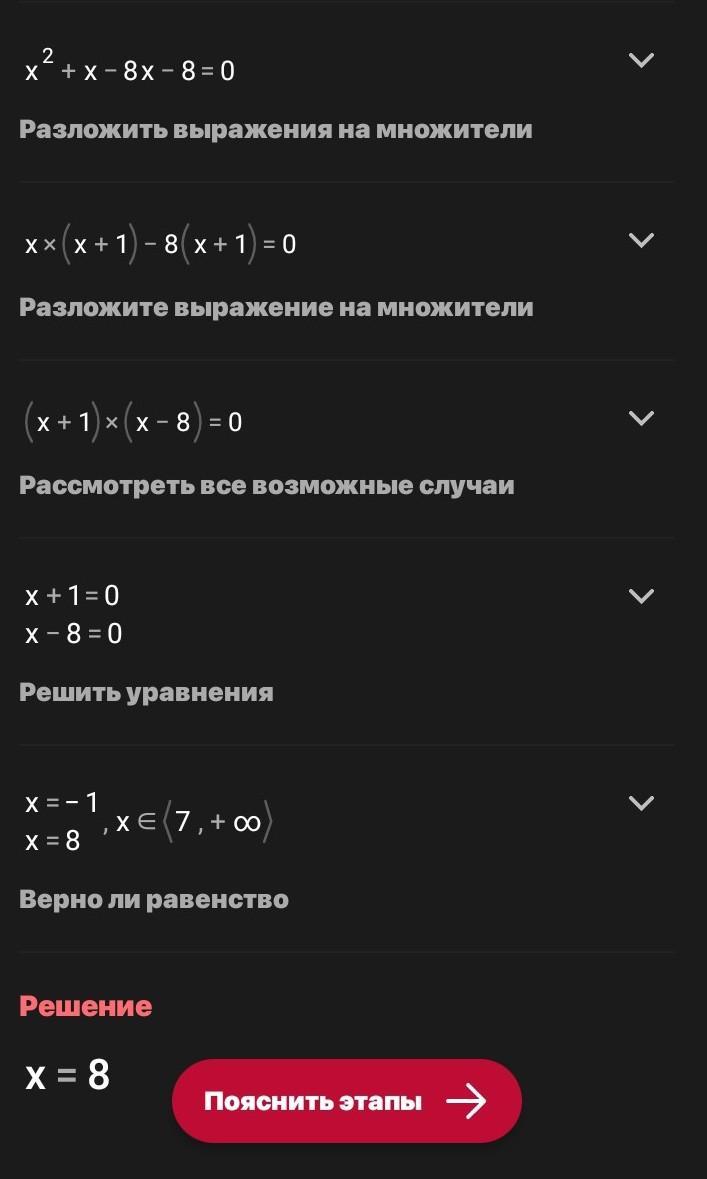Expand the step (x+1)×(x−8) = 0

click(x=640, y=418)
